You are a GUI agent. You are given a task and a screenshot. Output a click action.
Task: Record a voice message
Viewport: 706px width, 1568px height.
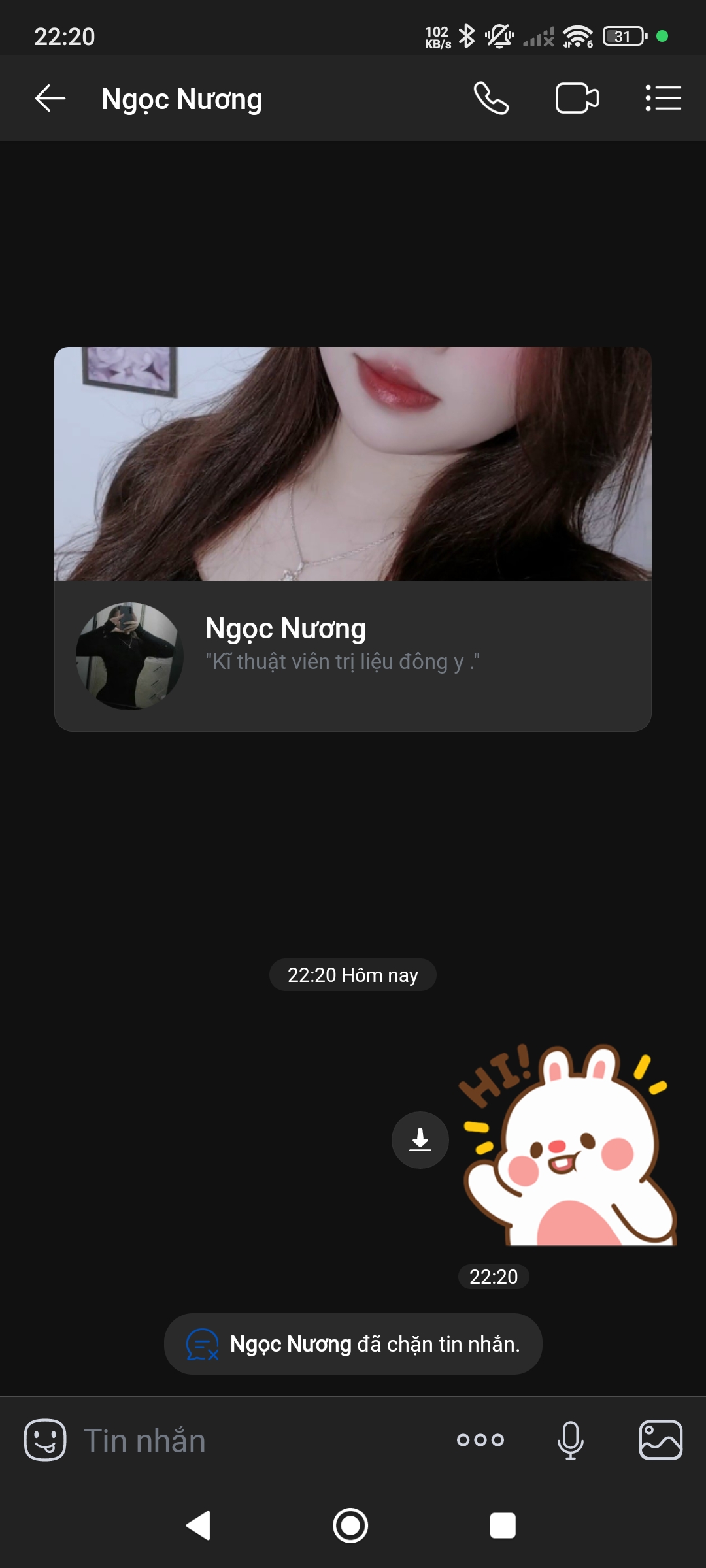[x=570, y=1440]
